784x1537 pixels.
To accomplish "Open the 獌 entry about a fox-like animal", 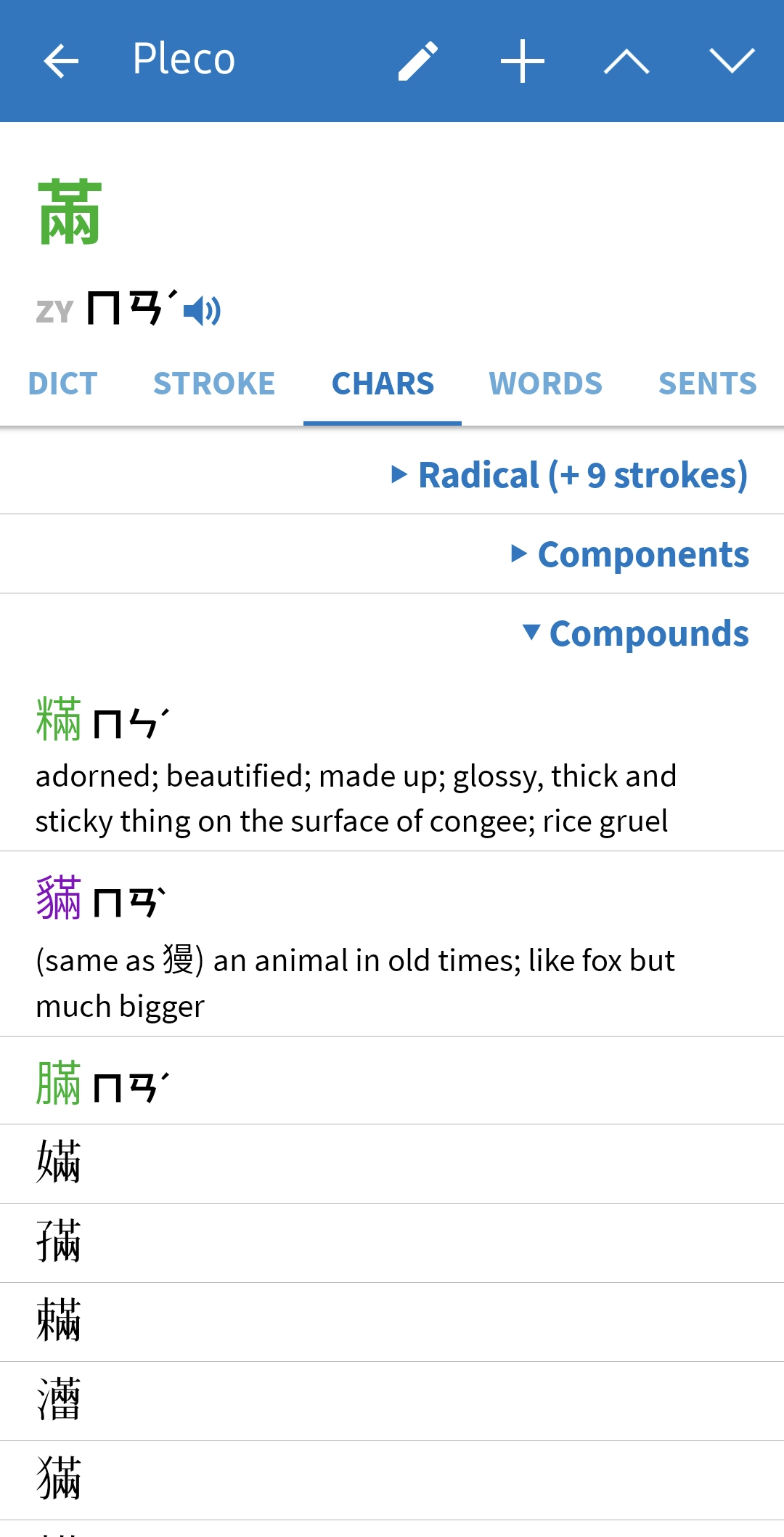I will 356,944.
